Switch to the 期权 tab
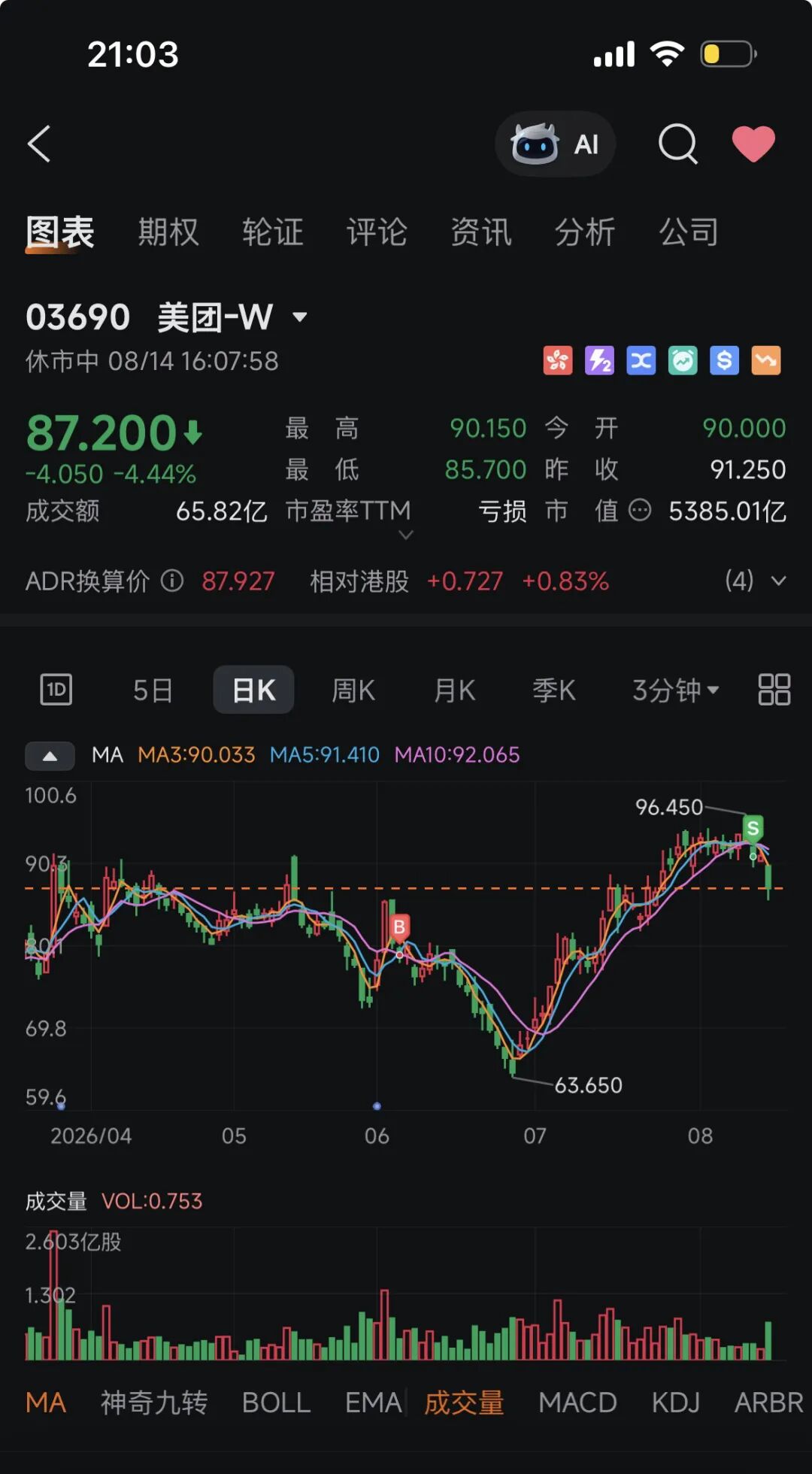The image size is (812, 1474). point(168,232)
